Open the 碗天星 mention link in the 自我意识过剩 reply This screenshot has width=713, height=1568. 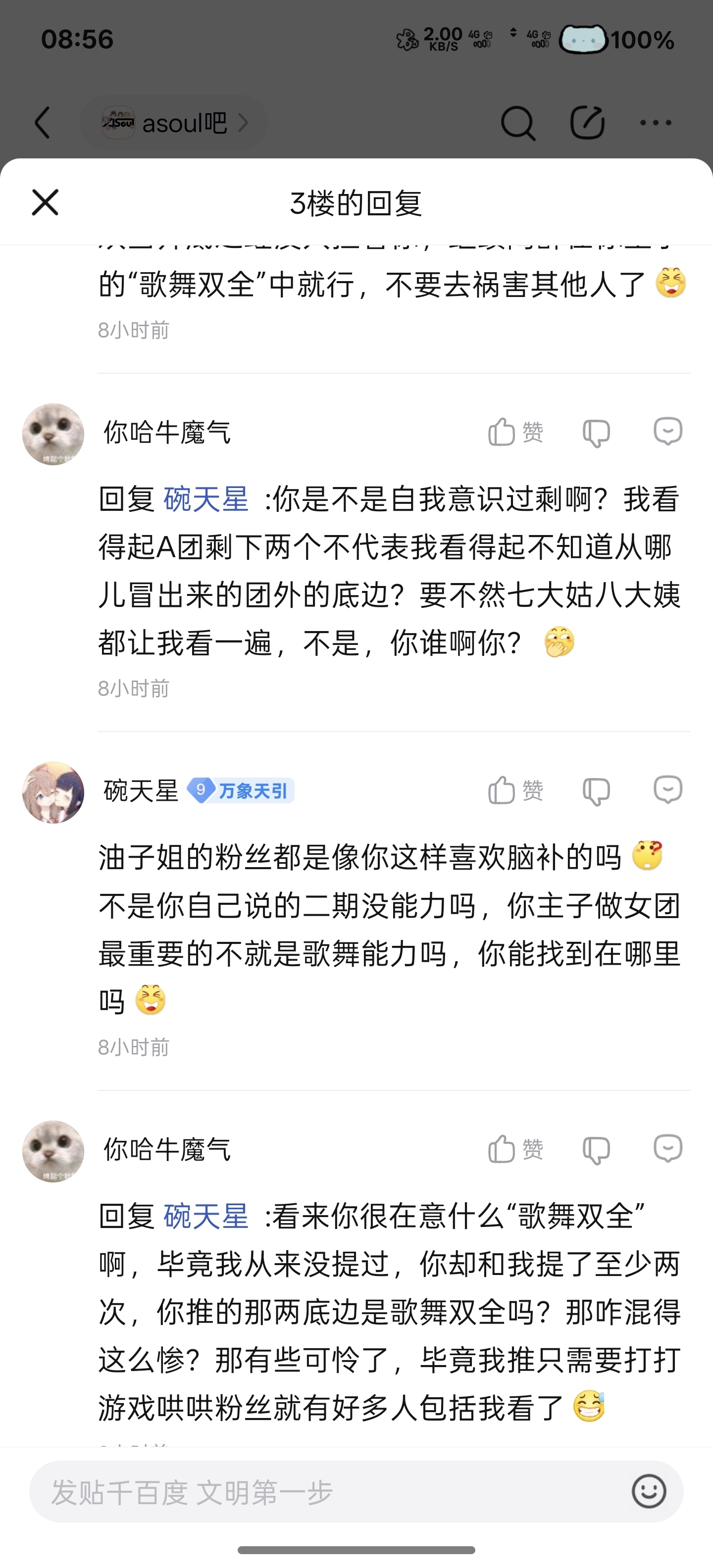tap(206, 500)
